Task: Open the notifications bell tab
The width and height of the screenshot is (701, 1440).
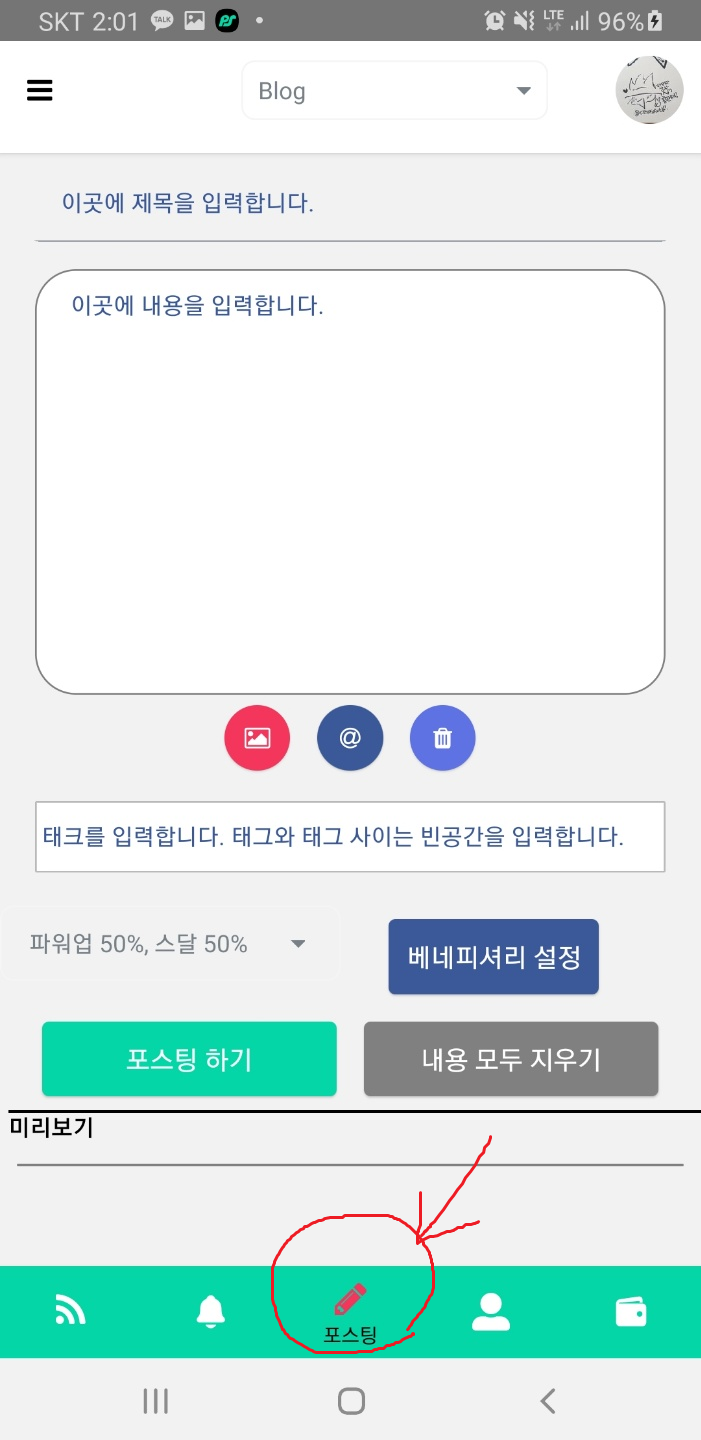Action: coord(210,1310)
